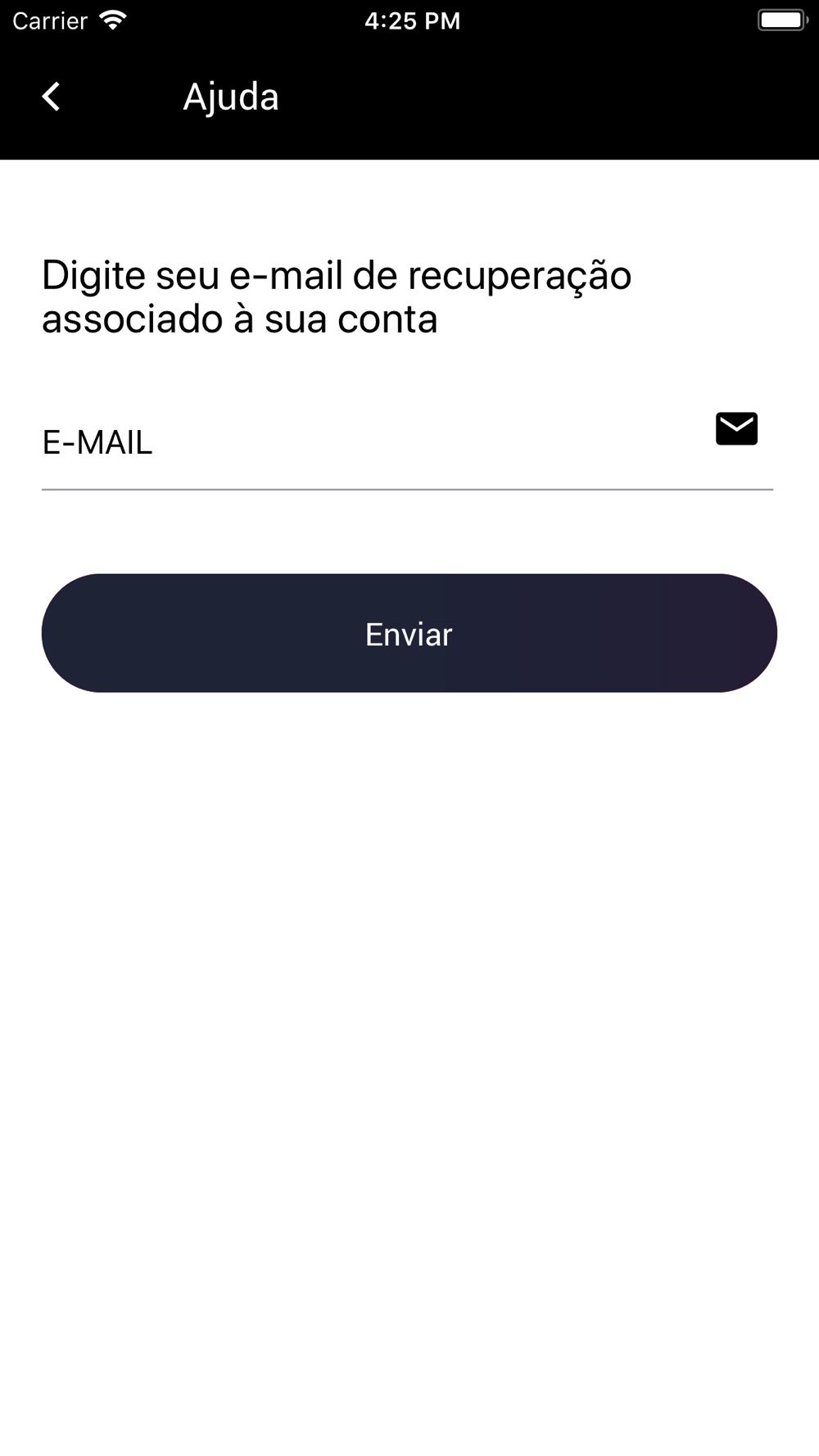Tap the Enviar button
The image size is (819, 1456).
(x=409, y=633)
